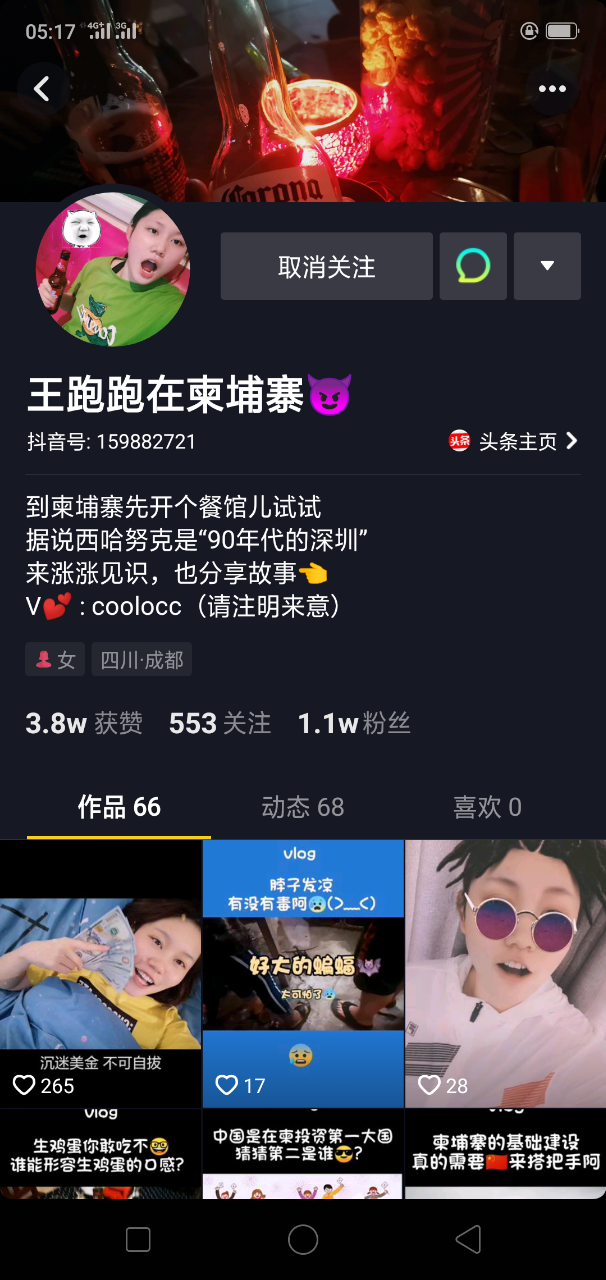This screenshot has width=606, height=1280.
Task: Open the 头条主页 link
Action: click(x=514, y=441)
